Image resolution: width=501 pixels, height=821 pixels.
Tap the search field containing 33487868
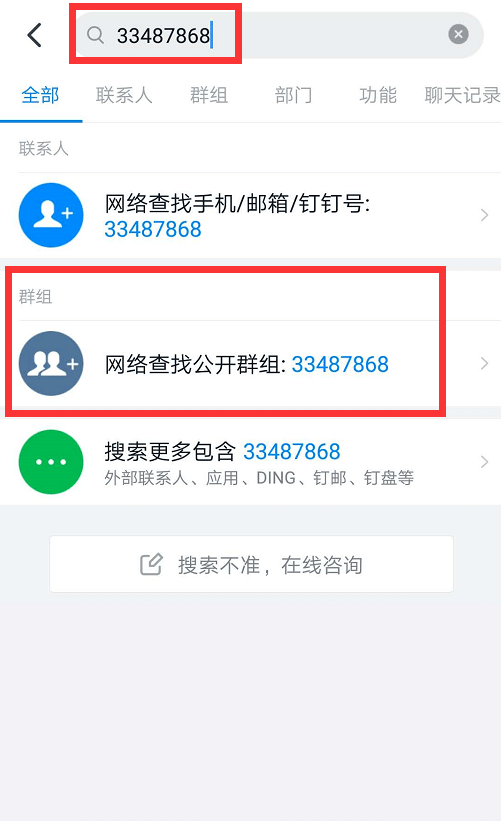coord(280,35)
